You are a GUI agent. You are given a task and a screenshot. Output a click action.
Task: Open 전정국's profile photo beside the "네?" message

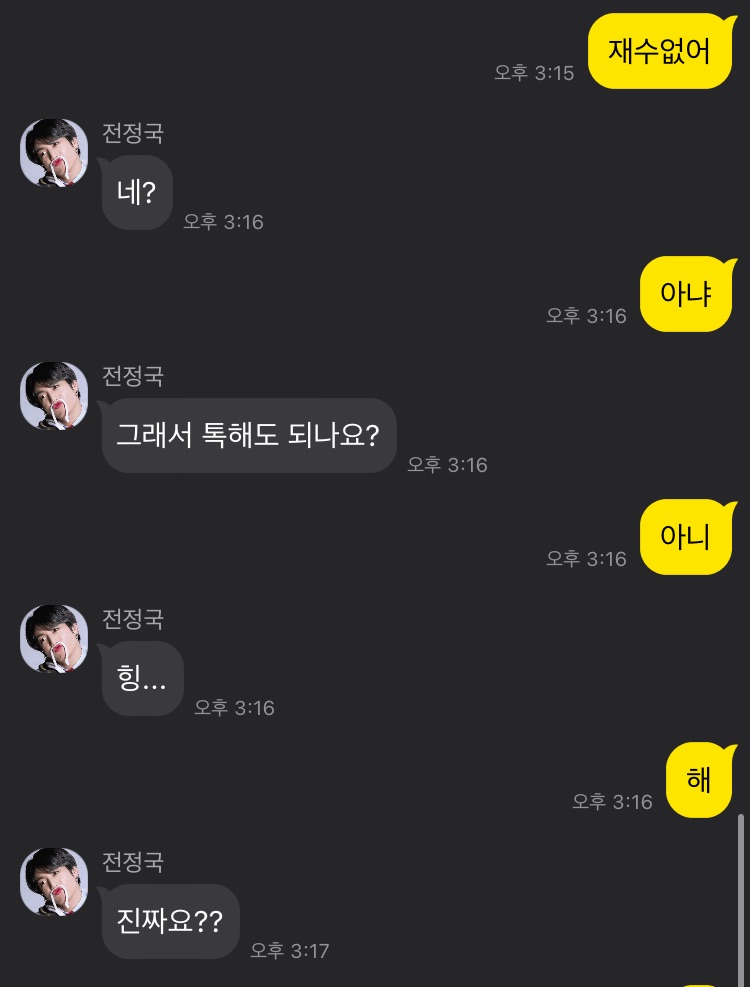54,153
